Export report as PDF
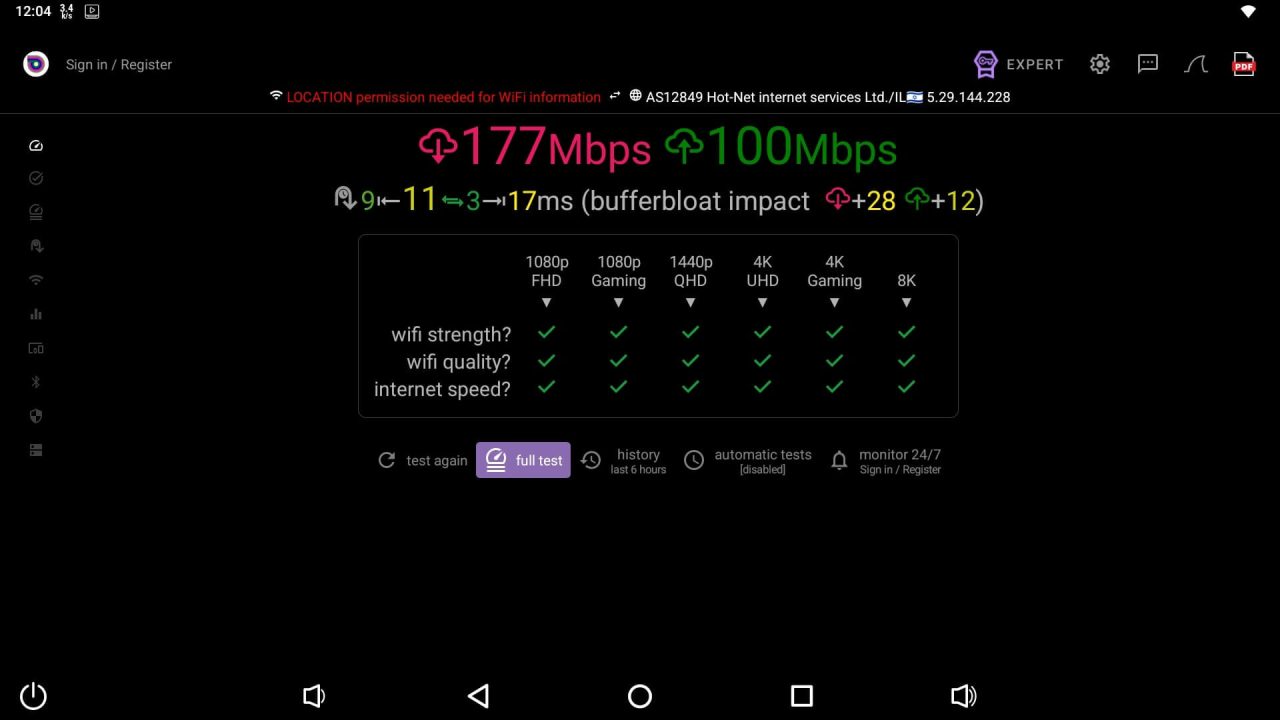This screenshot has width=1280, height=720. pyautogui.click(x=1244, y=64)
